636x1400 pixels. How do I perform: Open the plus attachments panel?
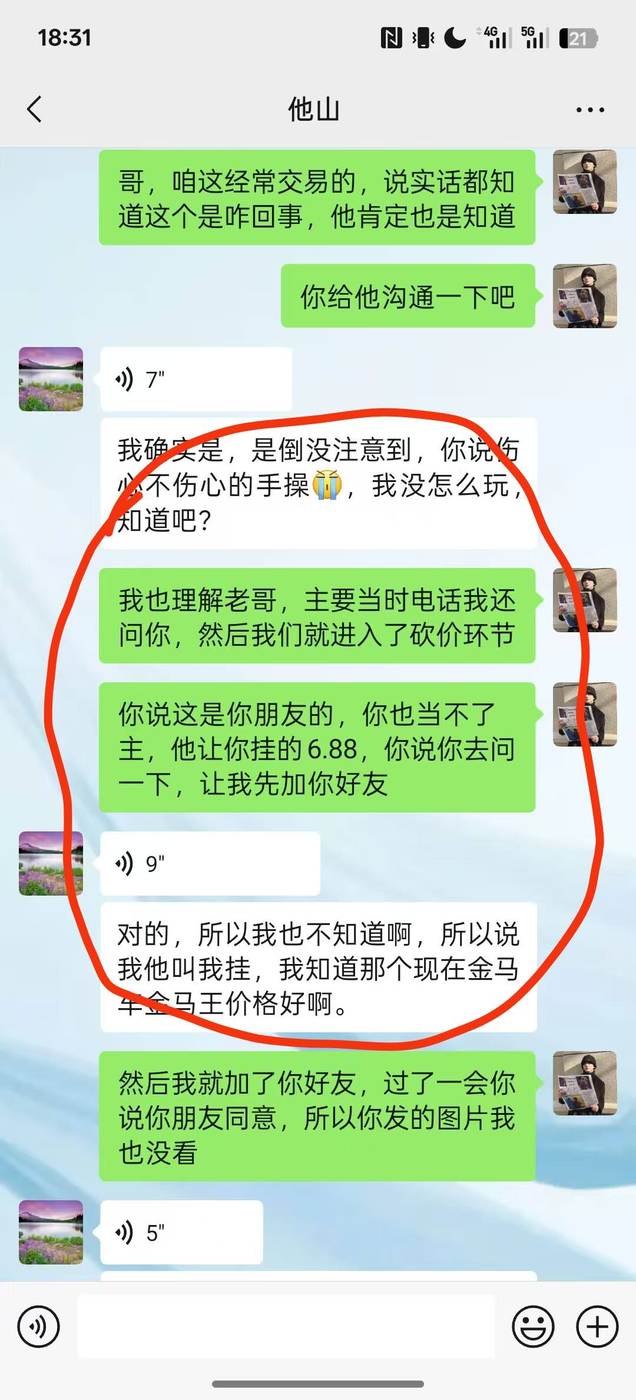click(x=597, y=1327)
